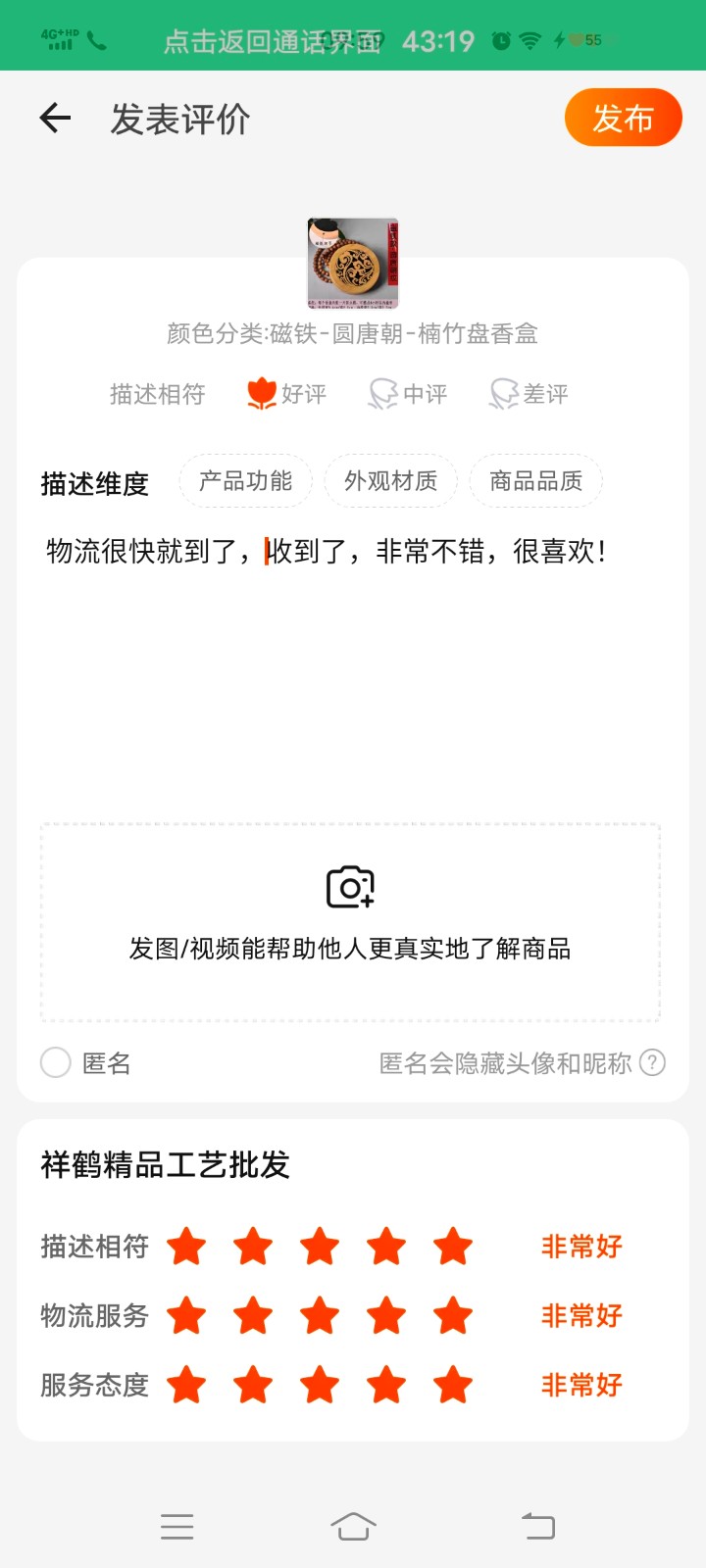
Task: Open the system recent apps menu
Action: [x=176, y=1526]
